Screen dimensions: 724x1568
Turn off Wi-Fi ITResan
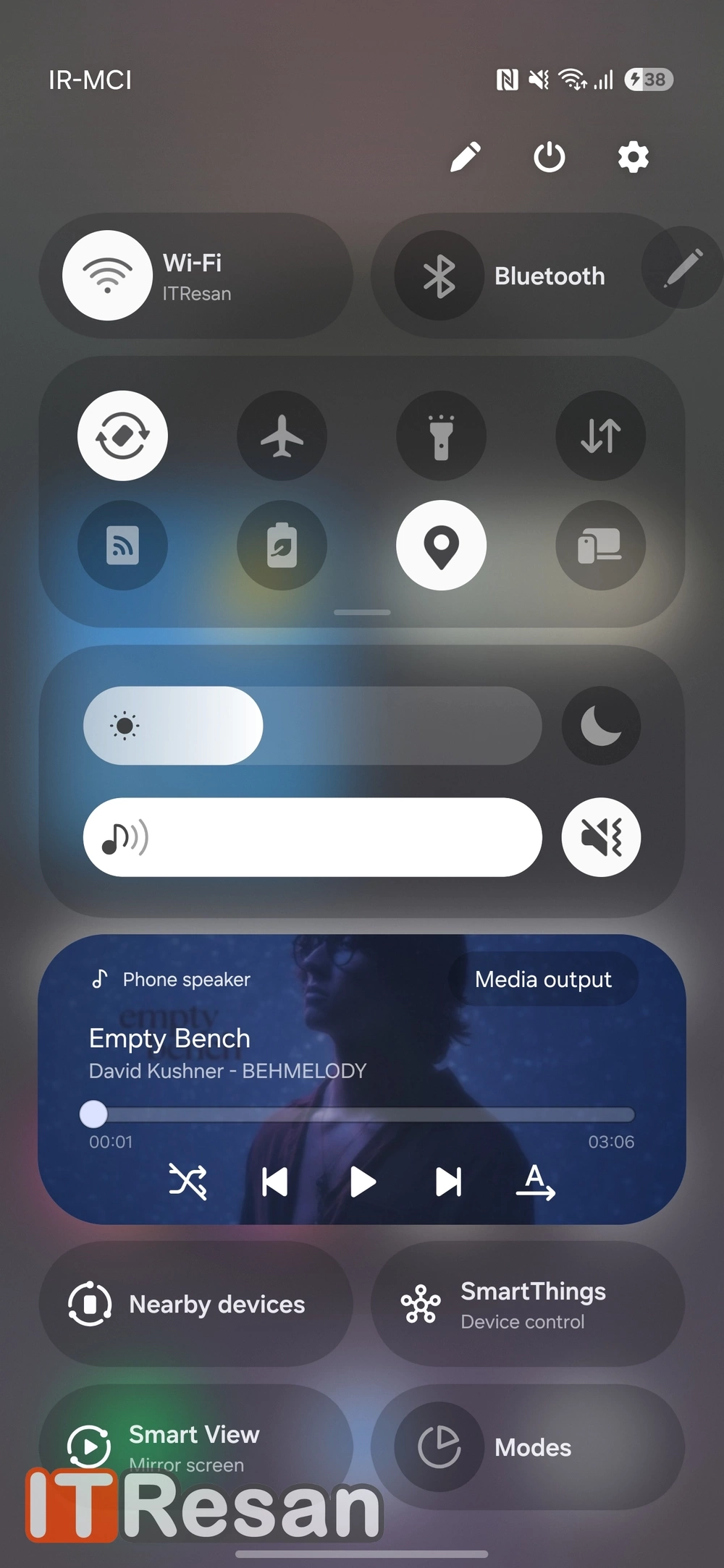(108, 276)
